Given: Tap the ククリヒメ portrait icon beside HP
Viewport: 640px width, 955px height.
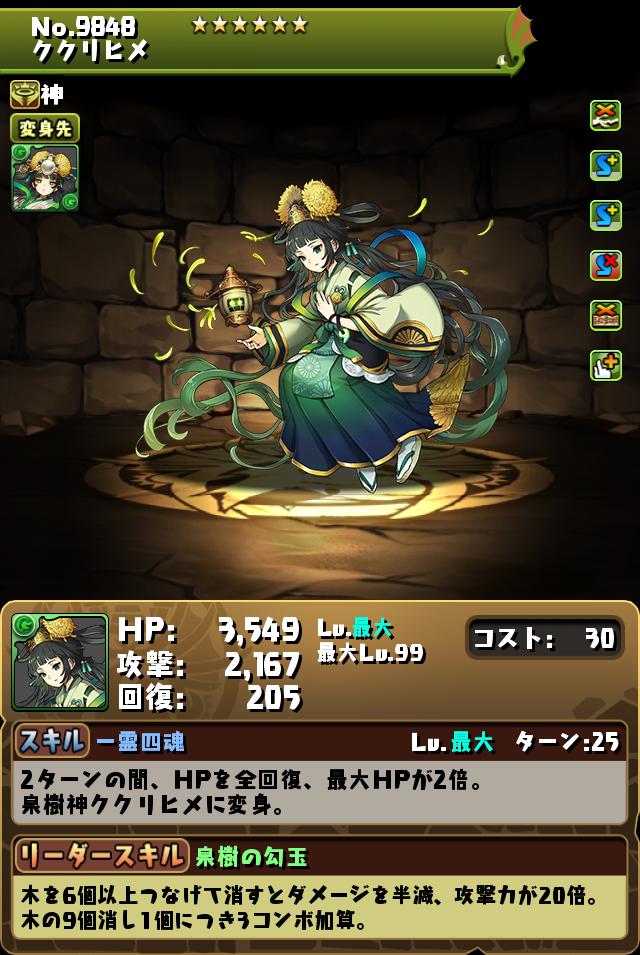Looking at the screenshot, I should point(60,662).
